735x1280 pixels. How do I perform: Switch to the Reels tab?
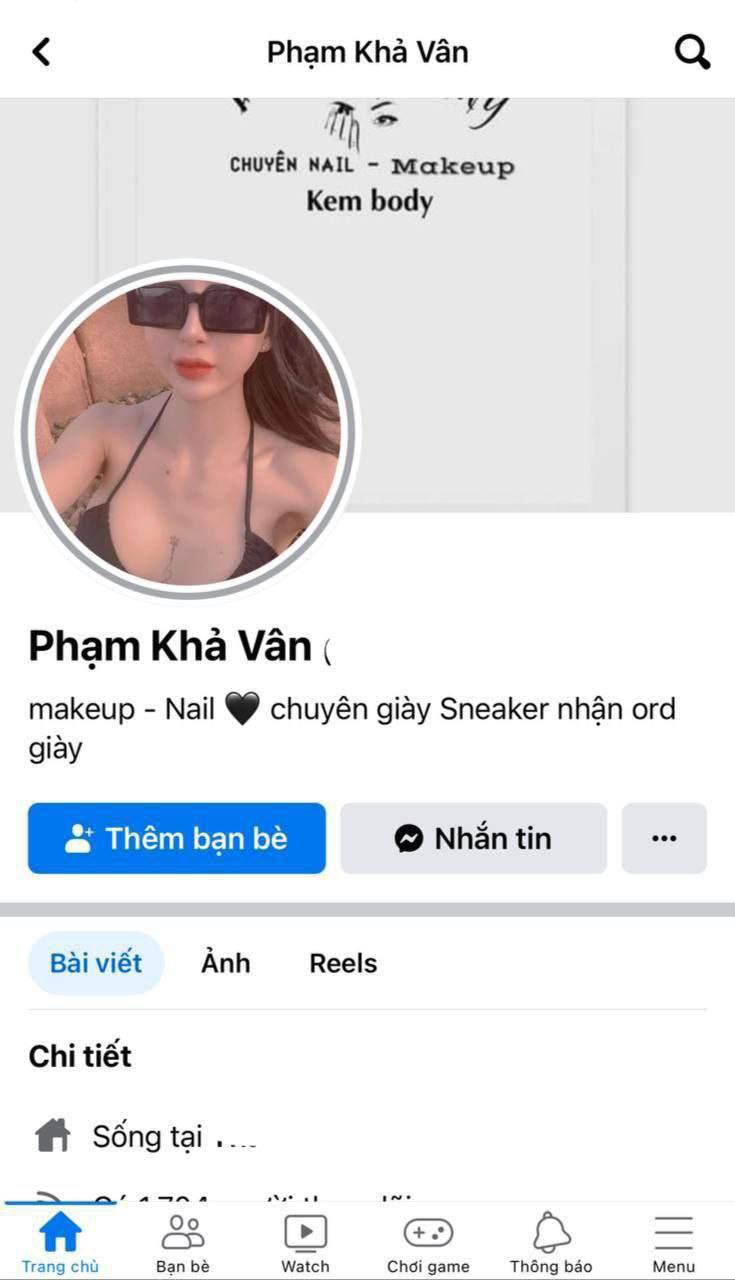pos(343,963)
